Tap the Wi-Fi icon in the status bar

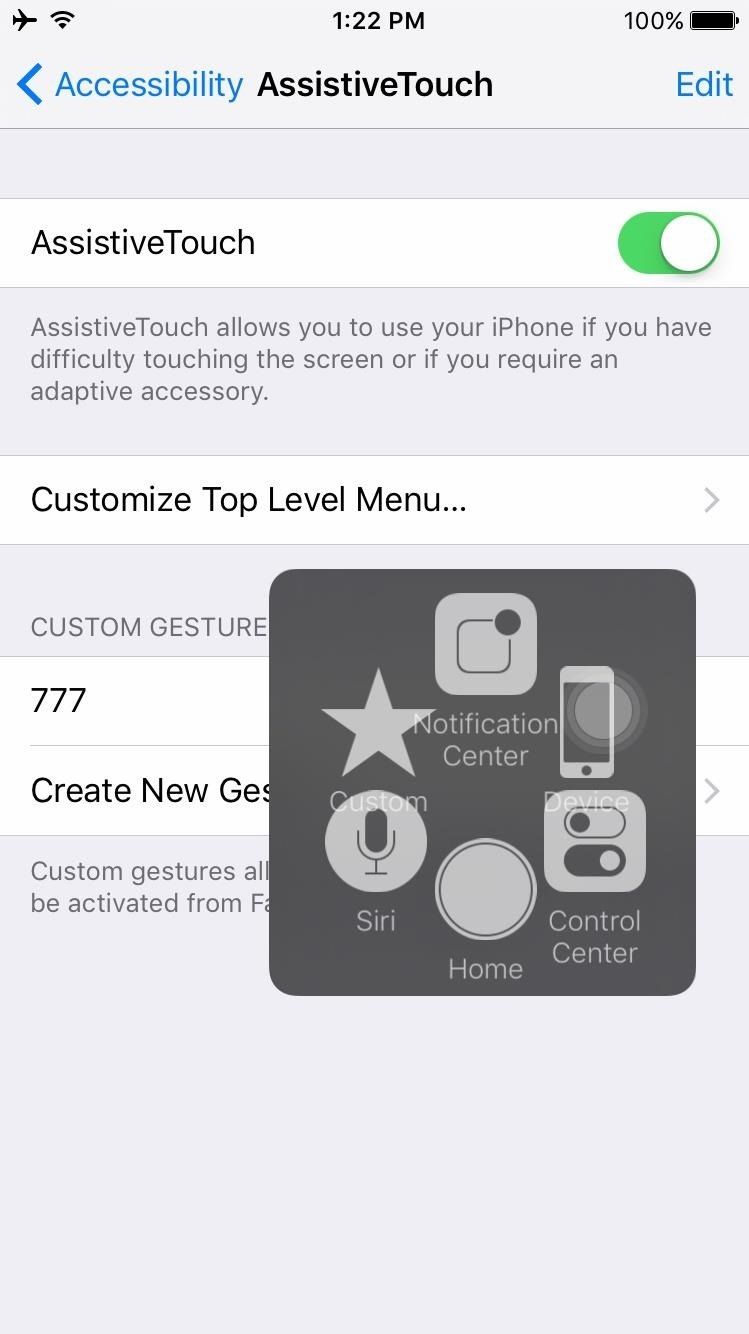pos(62,19)
